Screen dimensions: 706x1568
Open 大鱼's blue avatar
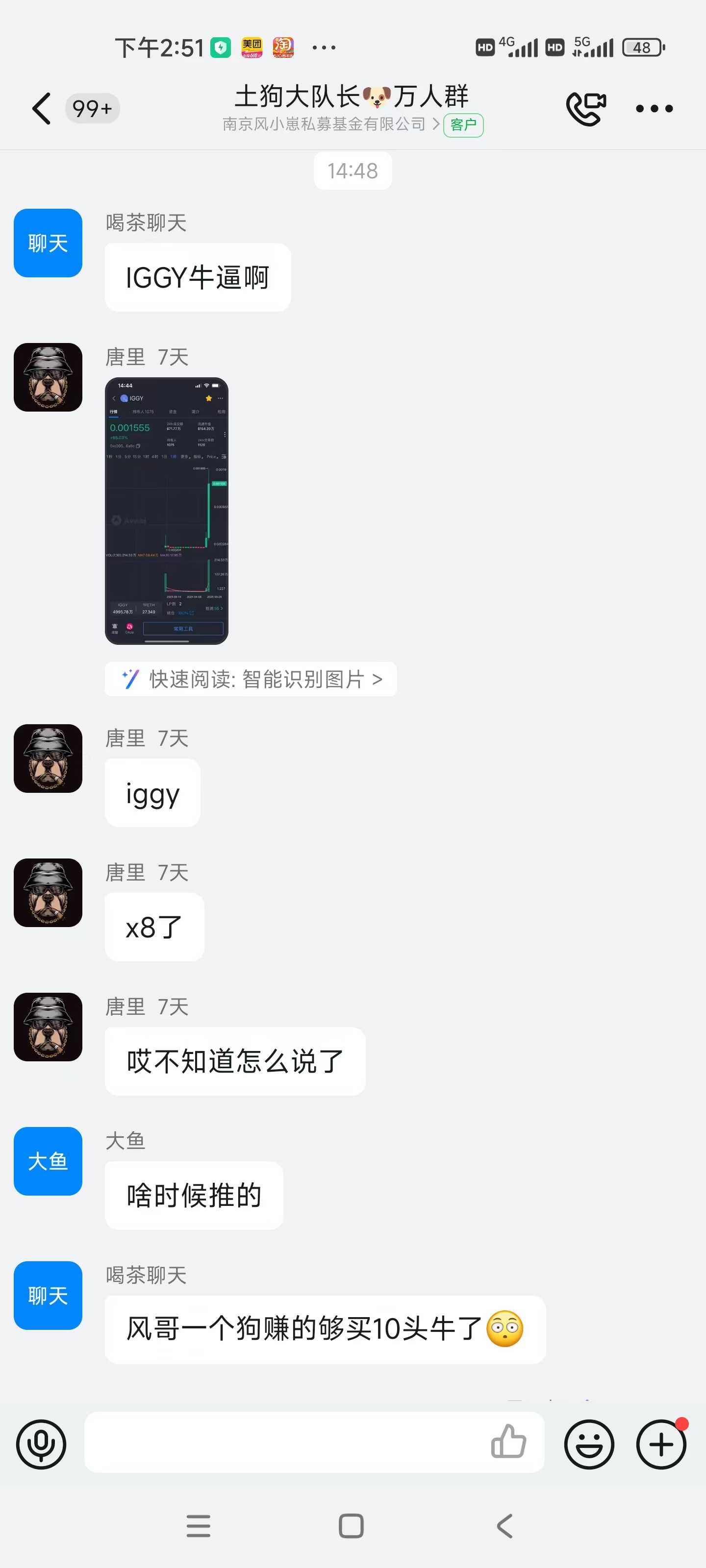(x=48, y=1161)
